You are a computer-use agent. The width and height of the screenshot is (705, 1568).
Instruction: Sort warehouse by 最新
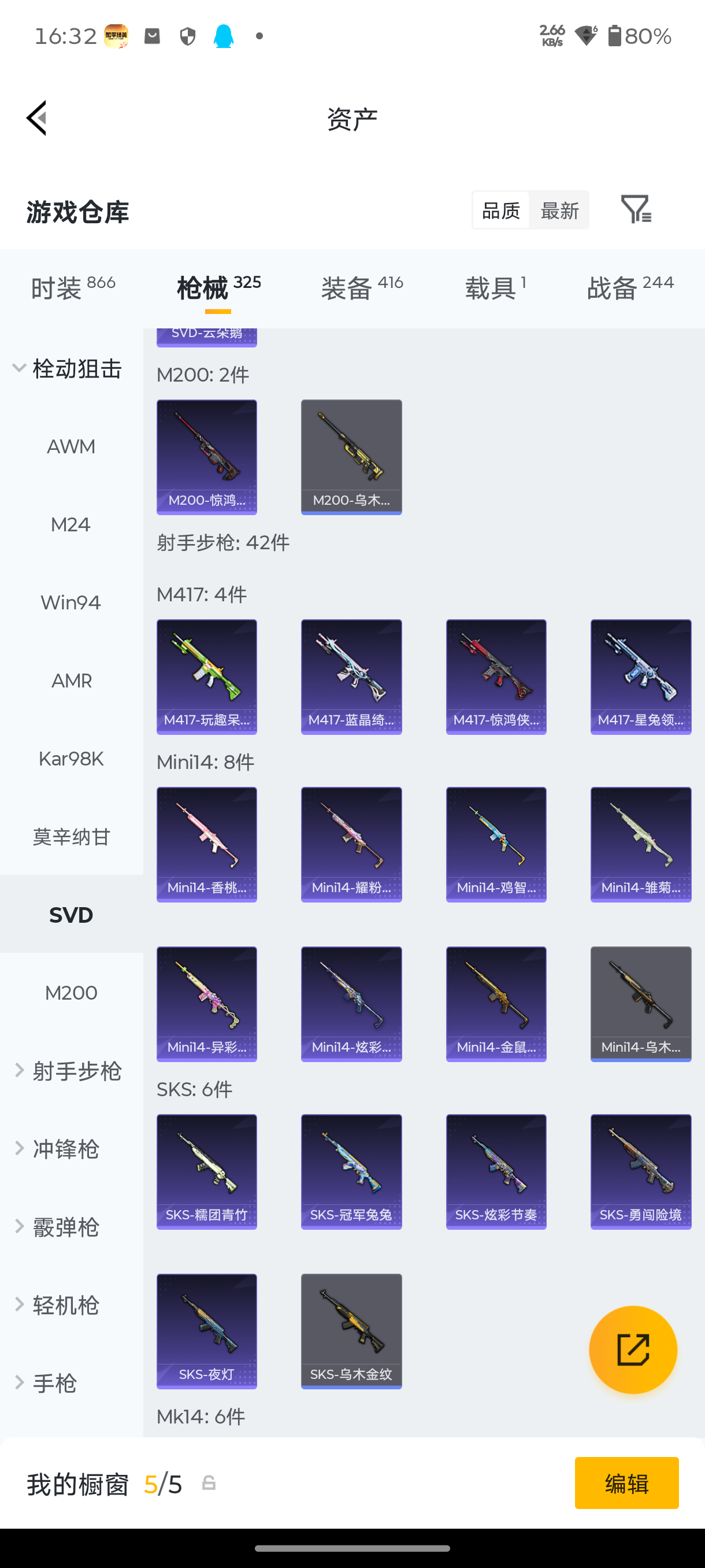[x=559, y=210]
